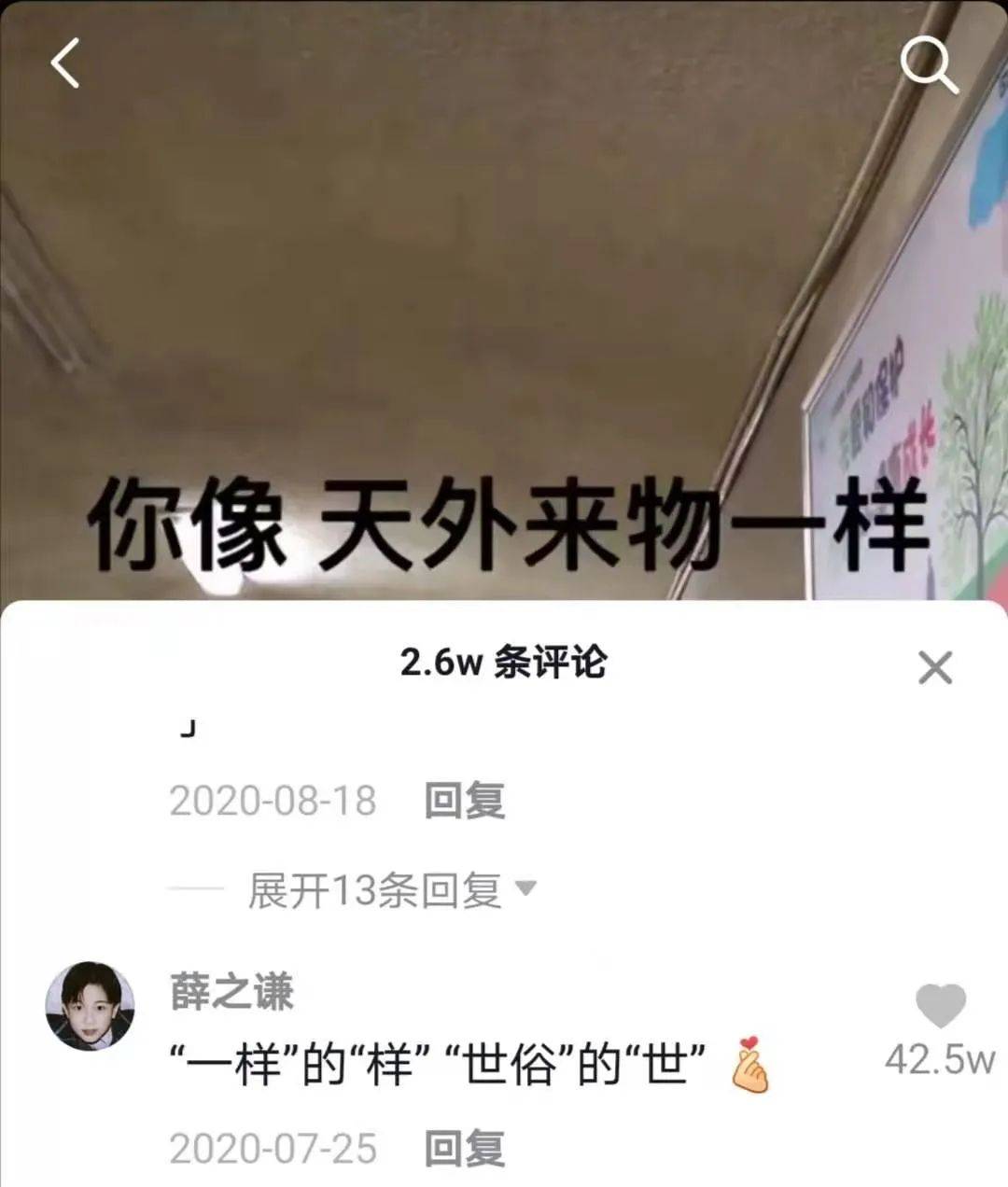Go back with the top-left arrow
Screen dimensions: 1008x1187
tap(65, 63)
